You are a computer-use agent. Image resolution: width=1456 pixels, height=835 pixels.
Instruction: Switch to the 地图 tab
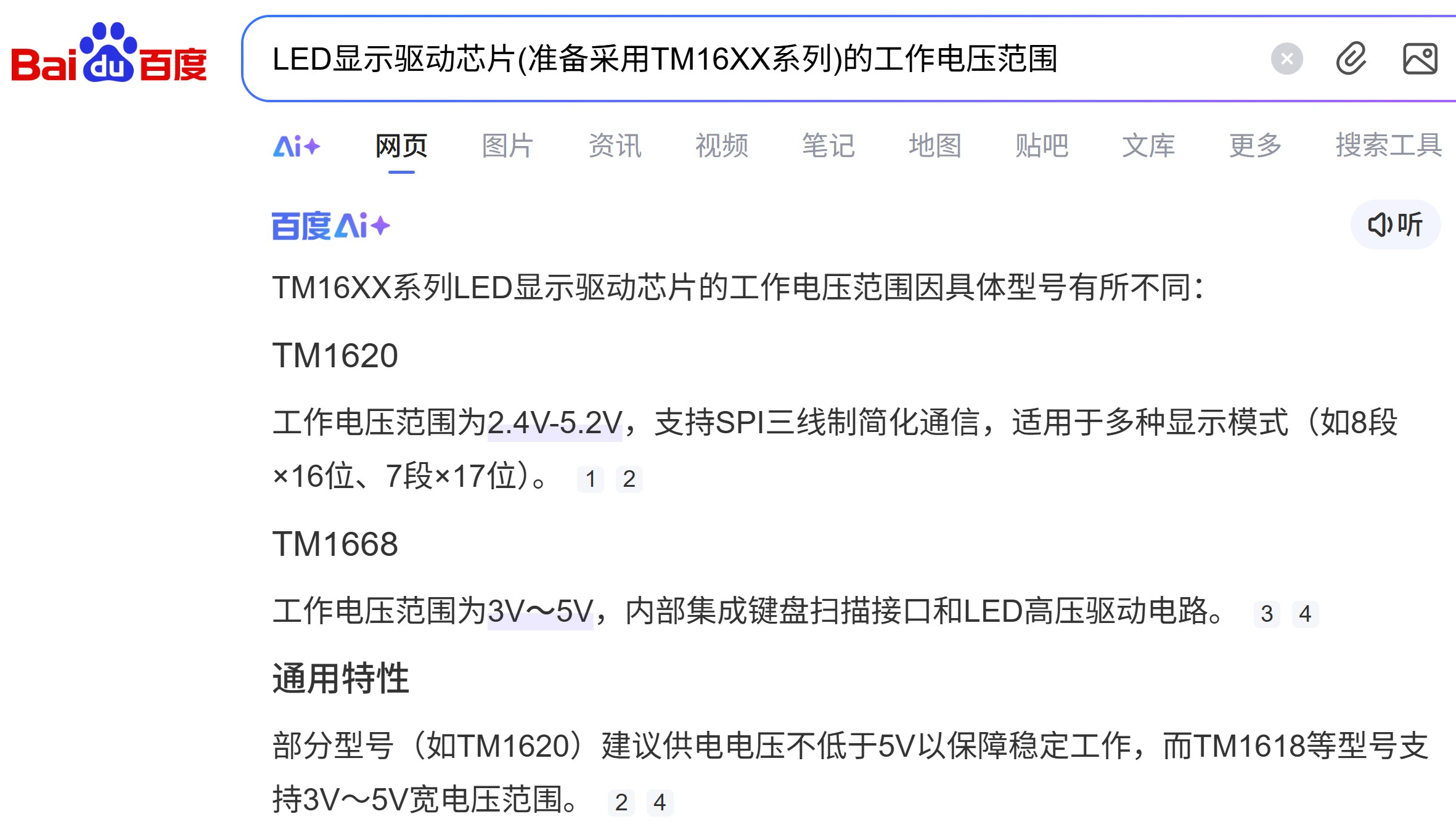tap(935, 147)
